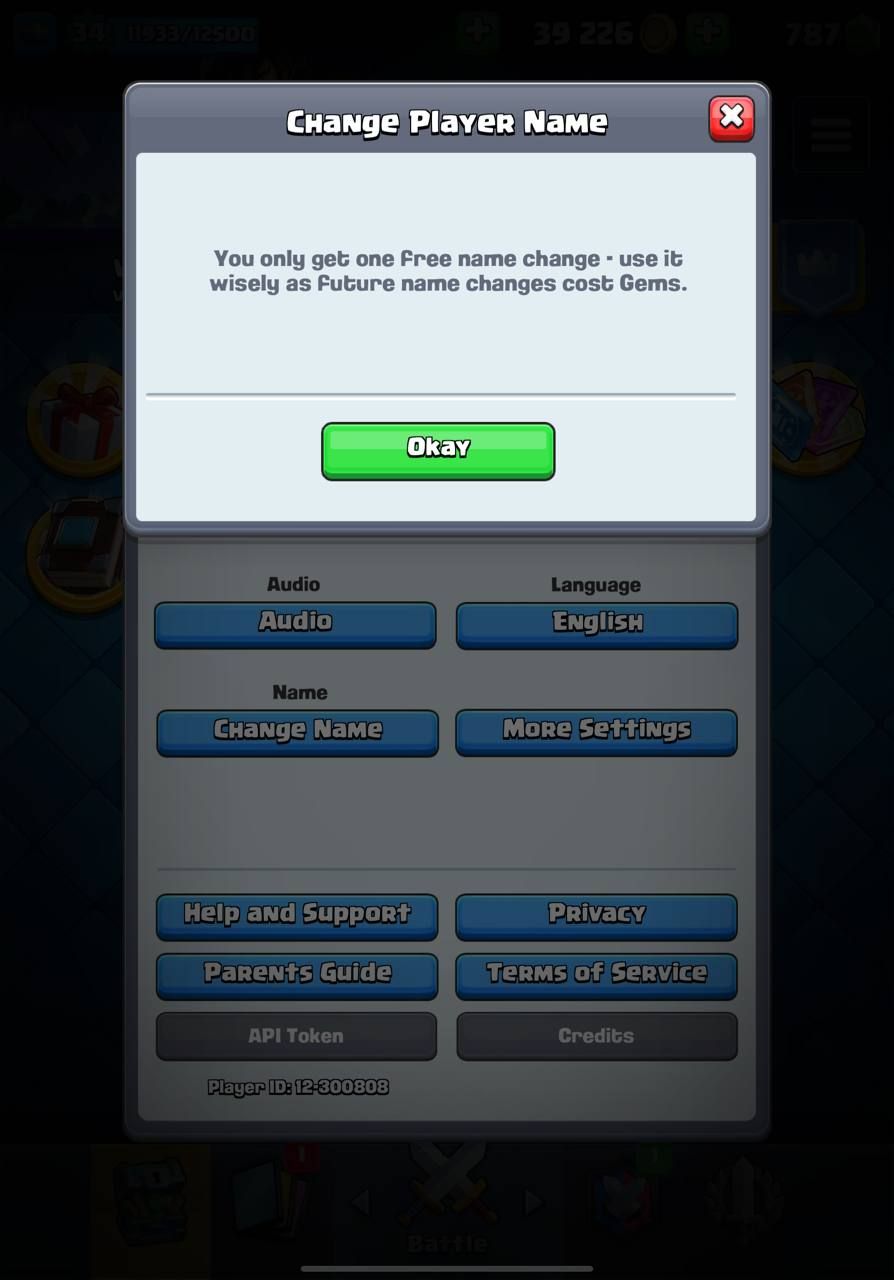Tap the Change Name button
Image resolution: width=894 pixels, height=1280 pixels.
[x=297, y=732]
